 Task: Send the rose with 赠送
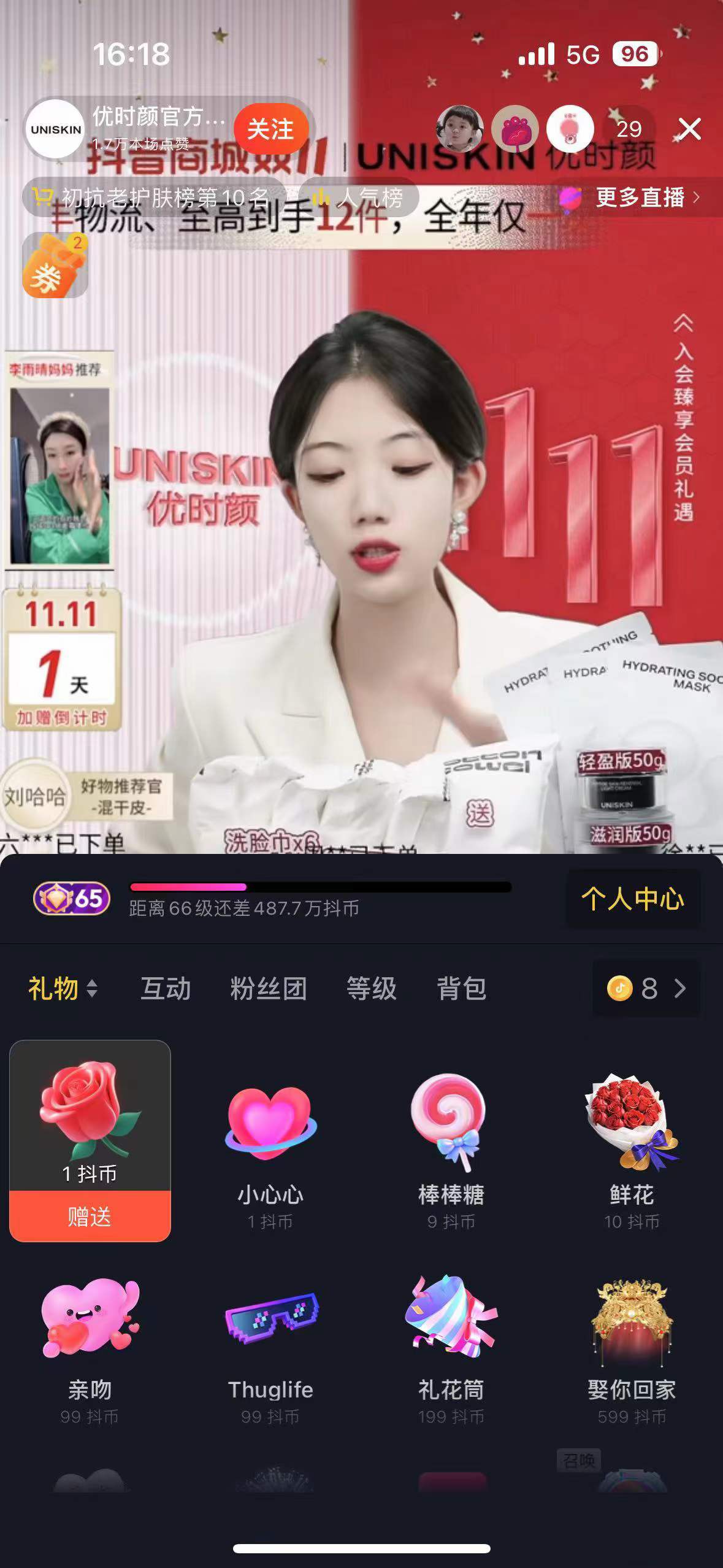tap(90, 1216)
